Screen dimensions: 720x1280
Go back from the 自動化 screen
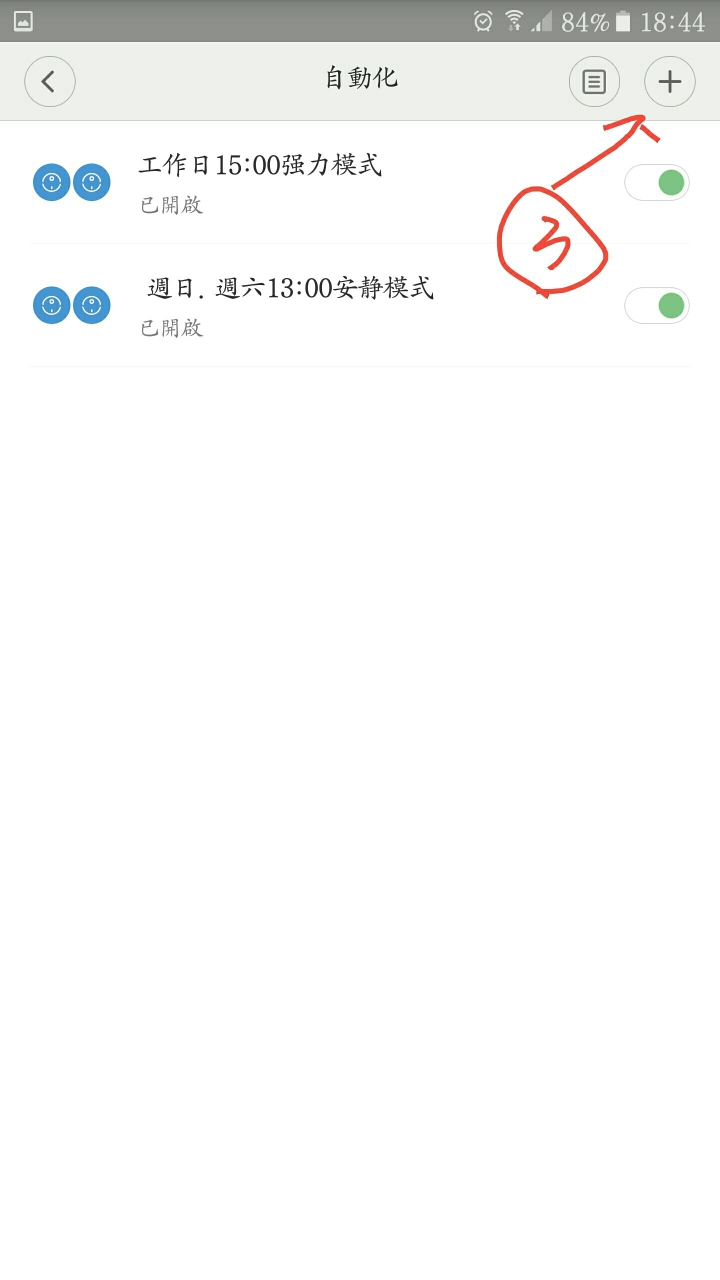pyautogui.click(x=50, y=81)
